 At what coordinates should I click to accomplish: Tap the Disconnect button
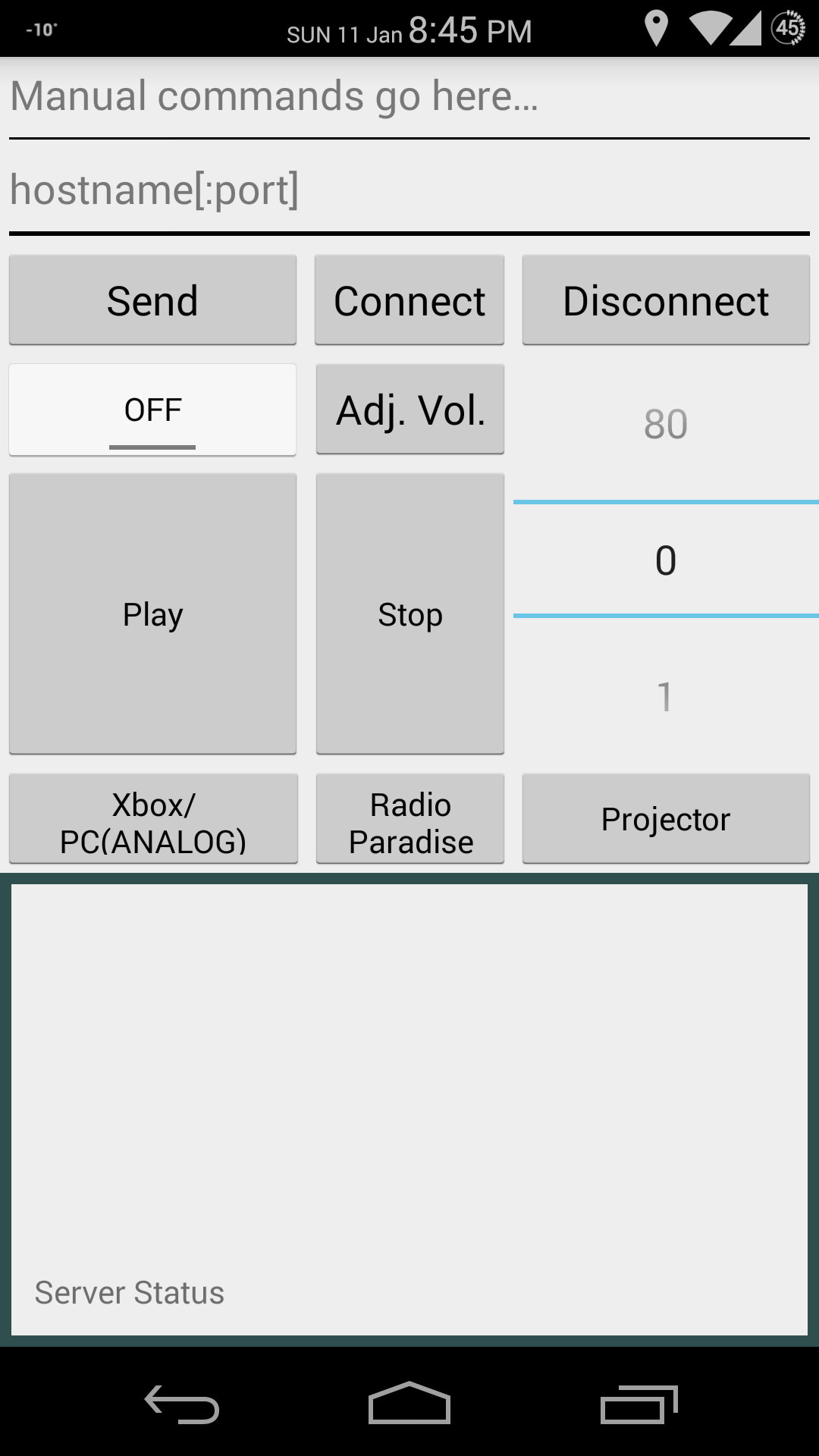coord(666,300)
